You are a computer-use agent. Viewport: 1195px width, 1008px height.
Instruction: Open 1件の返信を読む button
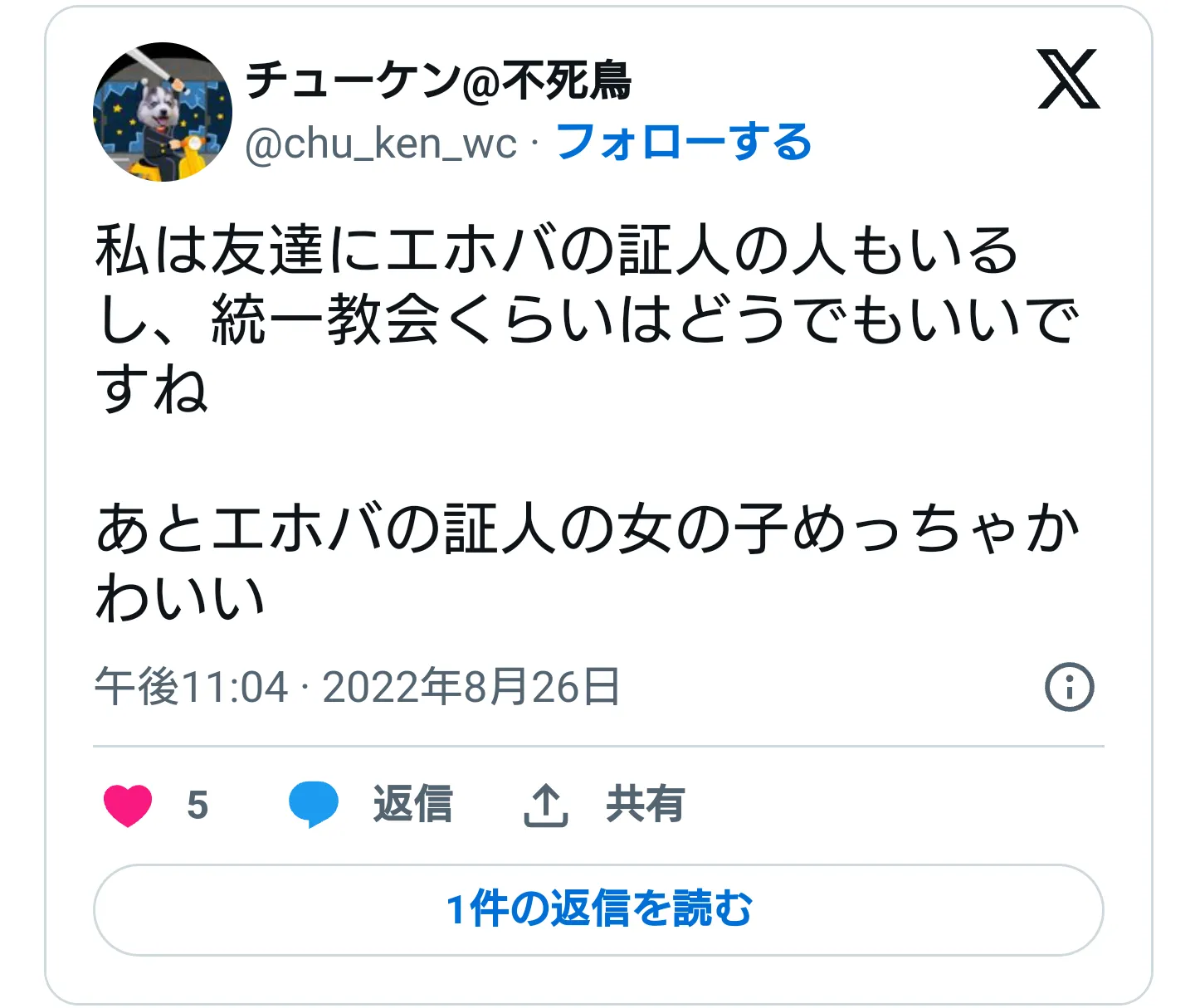[x=598, y=909]
